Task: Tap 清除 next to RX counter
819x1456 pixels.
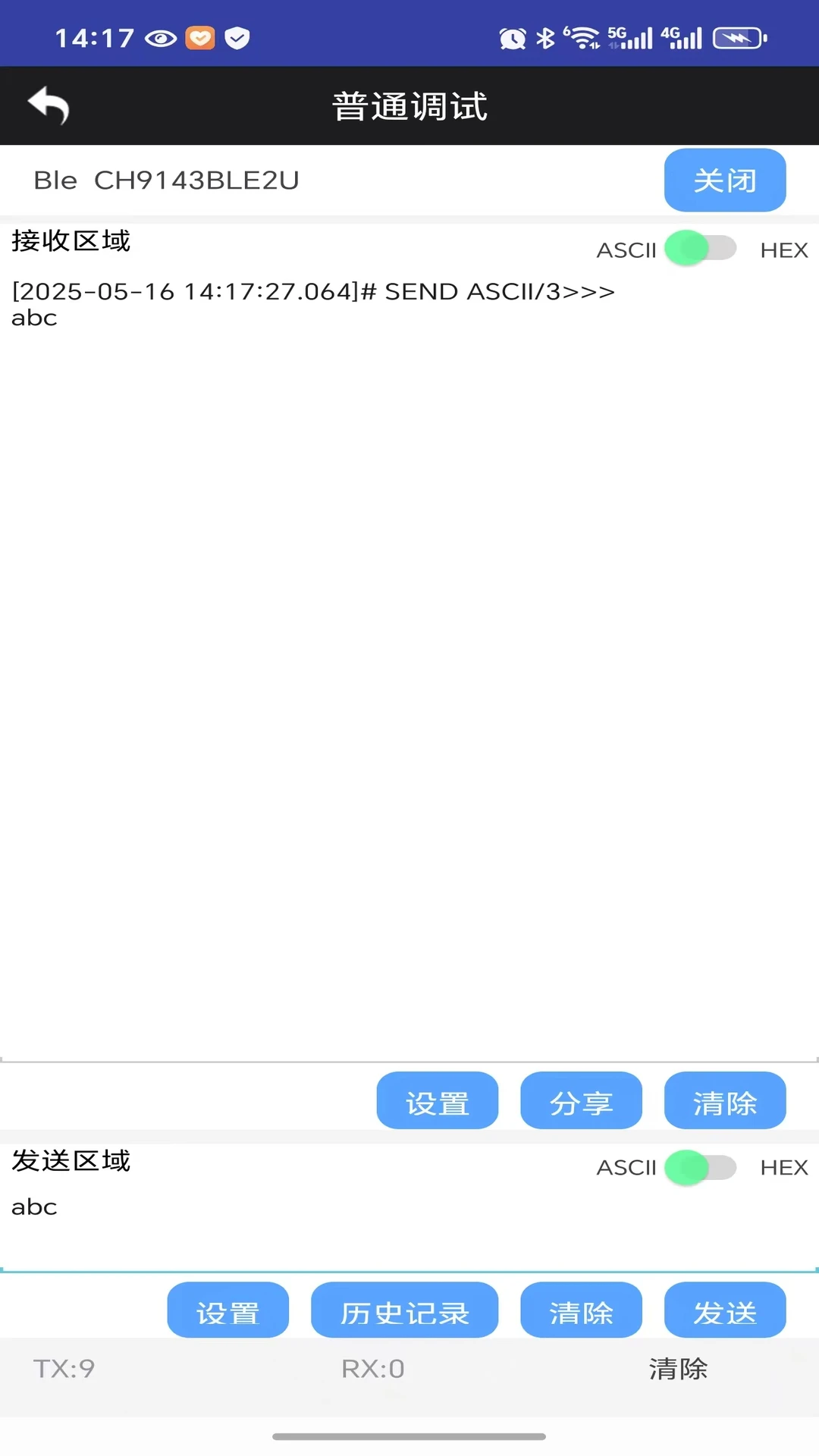Action: (677, 1370)
